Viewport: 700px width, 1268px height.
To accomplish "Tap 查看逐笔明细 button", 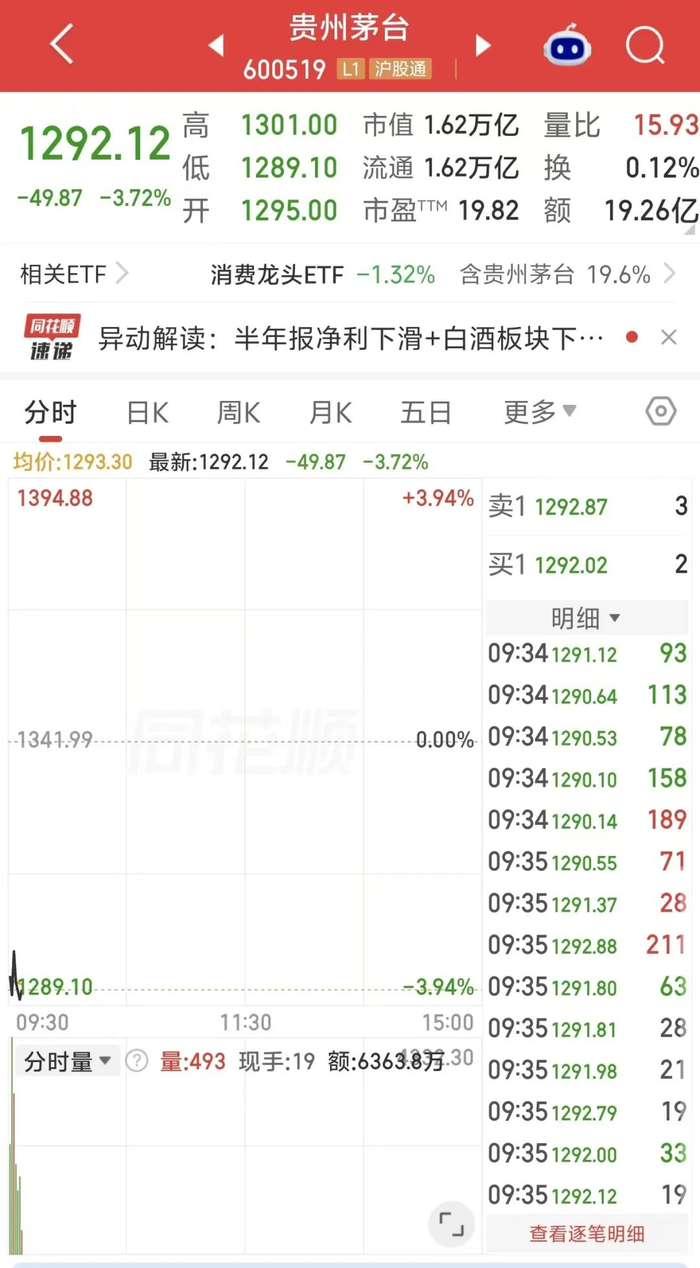I will (587, 1234).
